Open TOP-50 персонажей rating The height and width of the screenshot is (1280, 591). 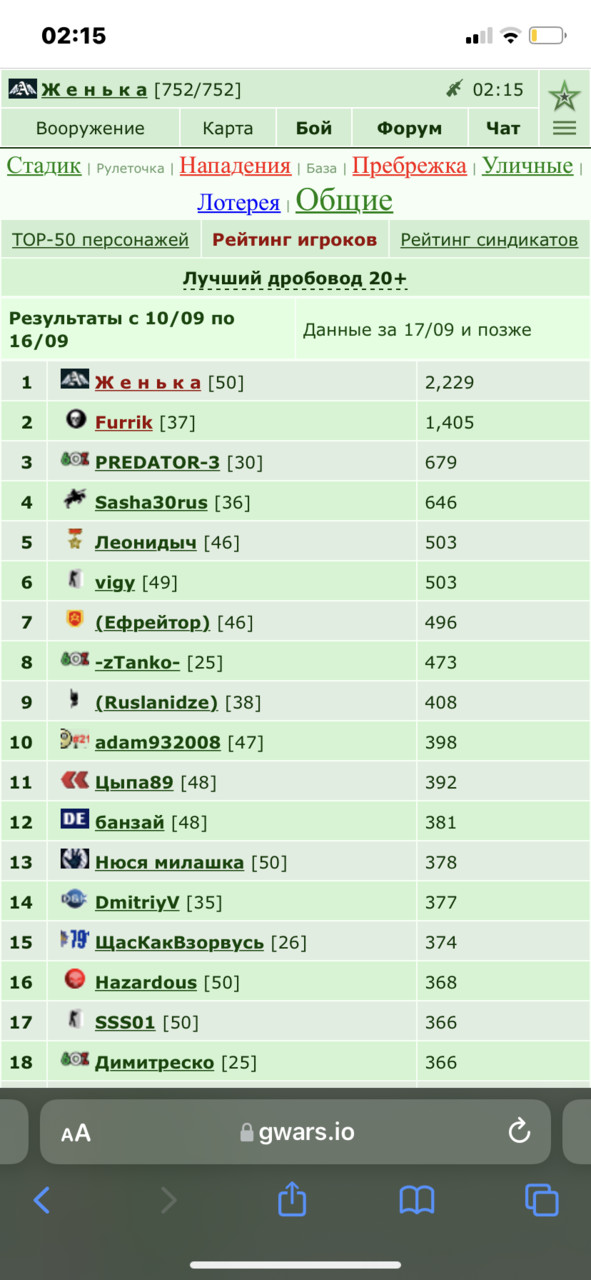pyautogui.click(x=100, y=240)
